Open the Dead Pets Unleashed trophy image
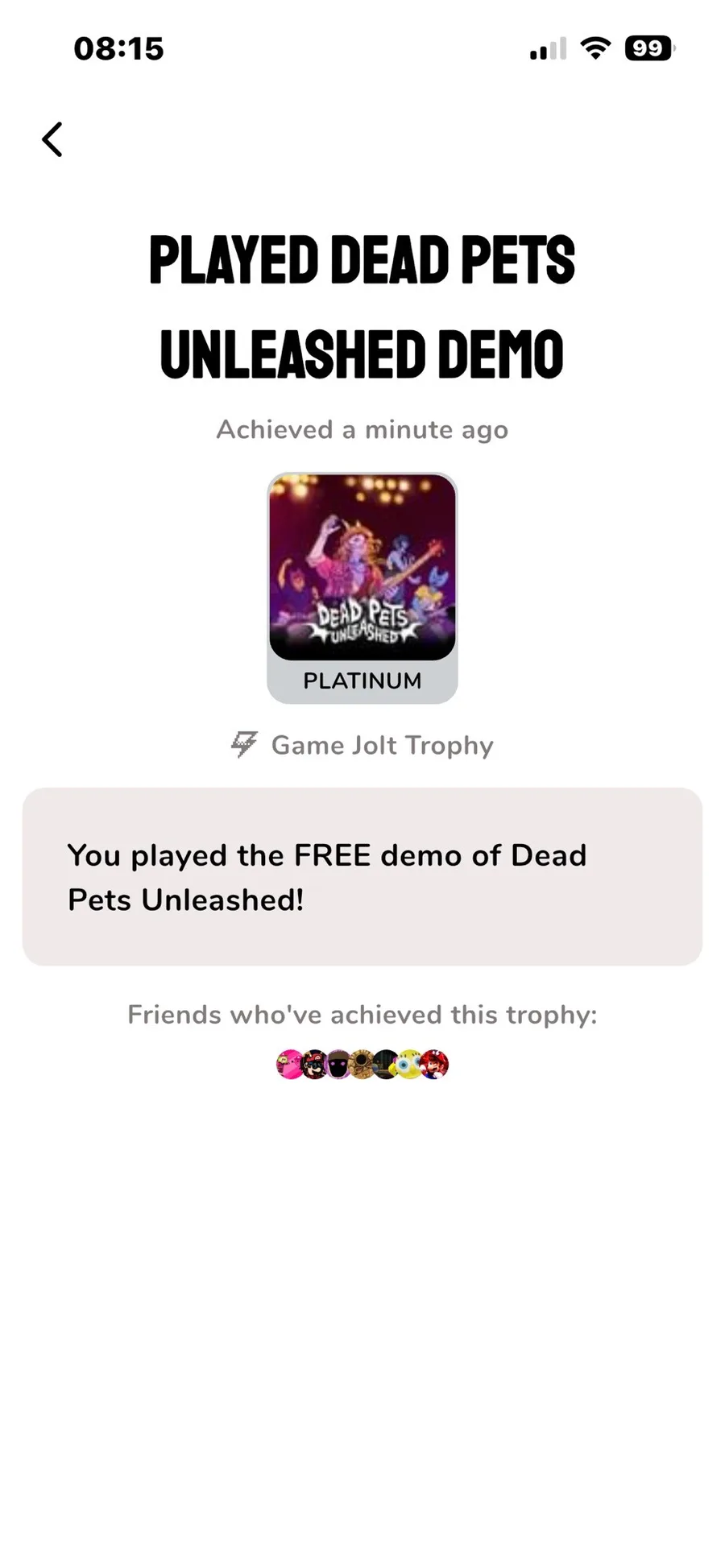The image size is (725, 1568). (x=362, y=567)
